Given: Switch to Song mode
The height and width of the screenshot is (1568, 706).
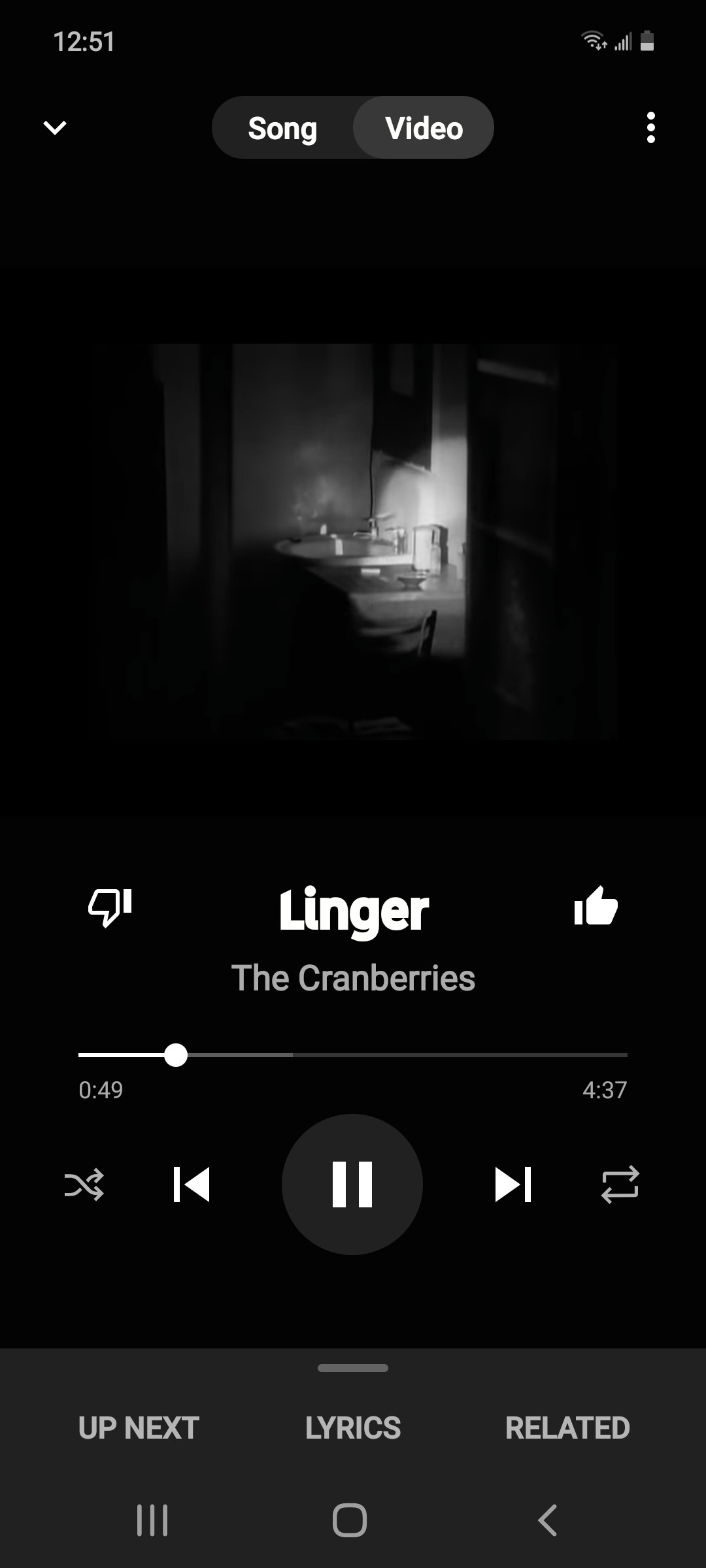Looking at the screenshot, I should click(282, 128).
